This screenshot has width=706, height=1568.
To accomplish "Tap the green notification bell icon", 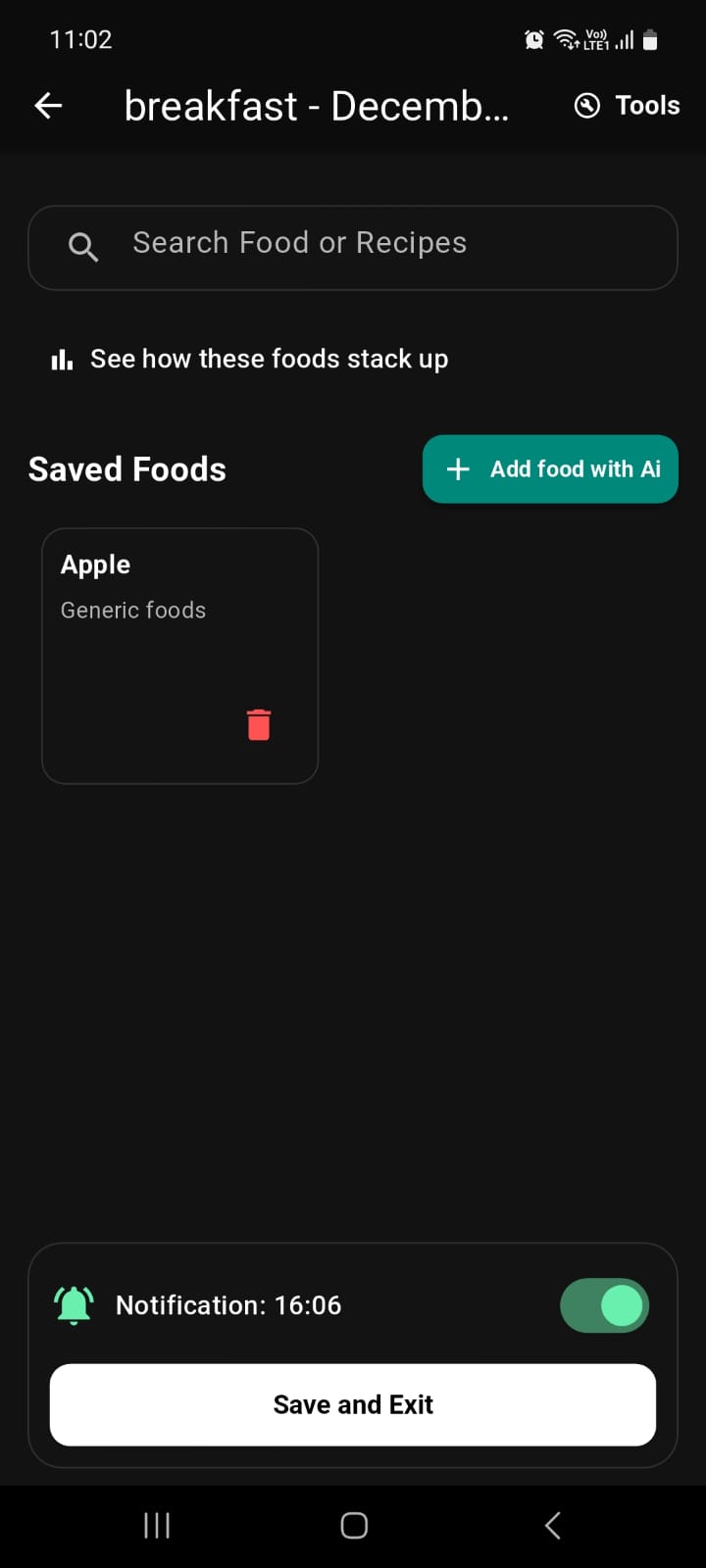I will 73,1304.
